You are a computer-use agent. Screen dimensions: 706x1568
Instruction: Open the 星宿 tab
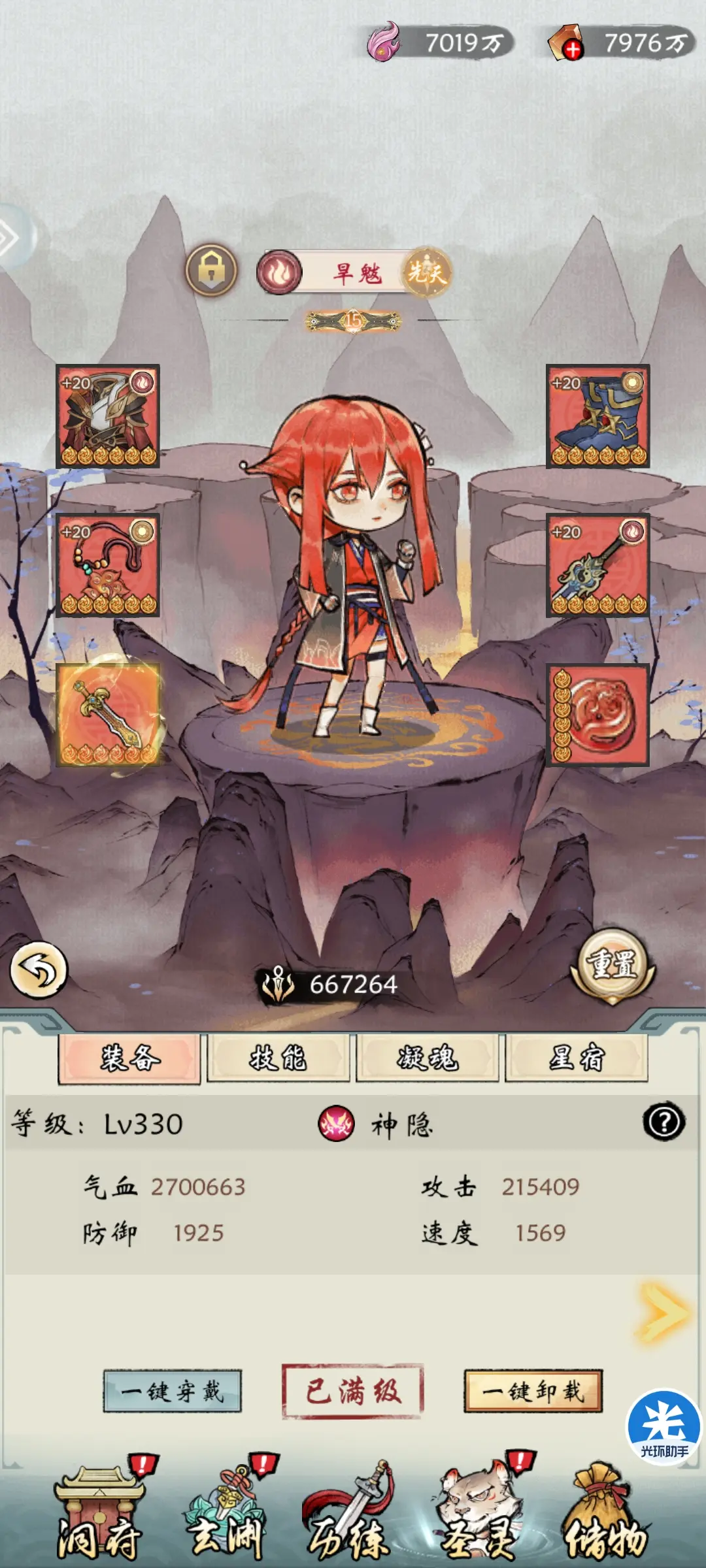577,1058
